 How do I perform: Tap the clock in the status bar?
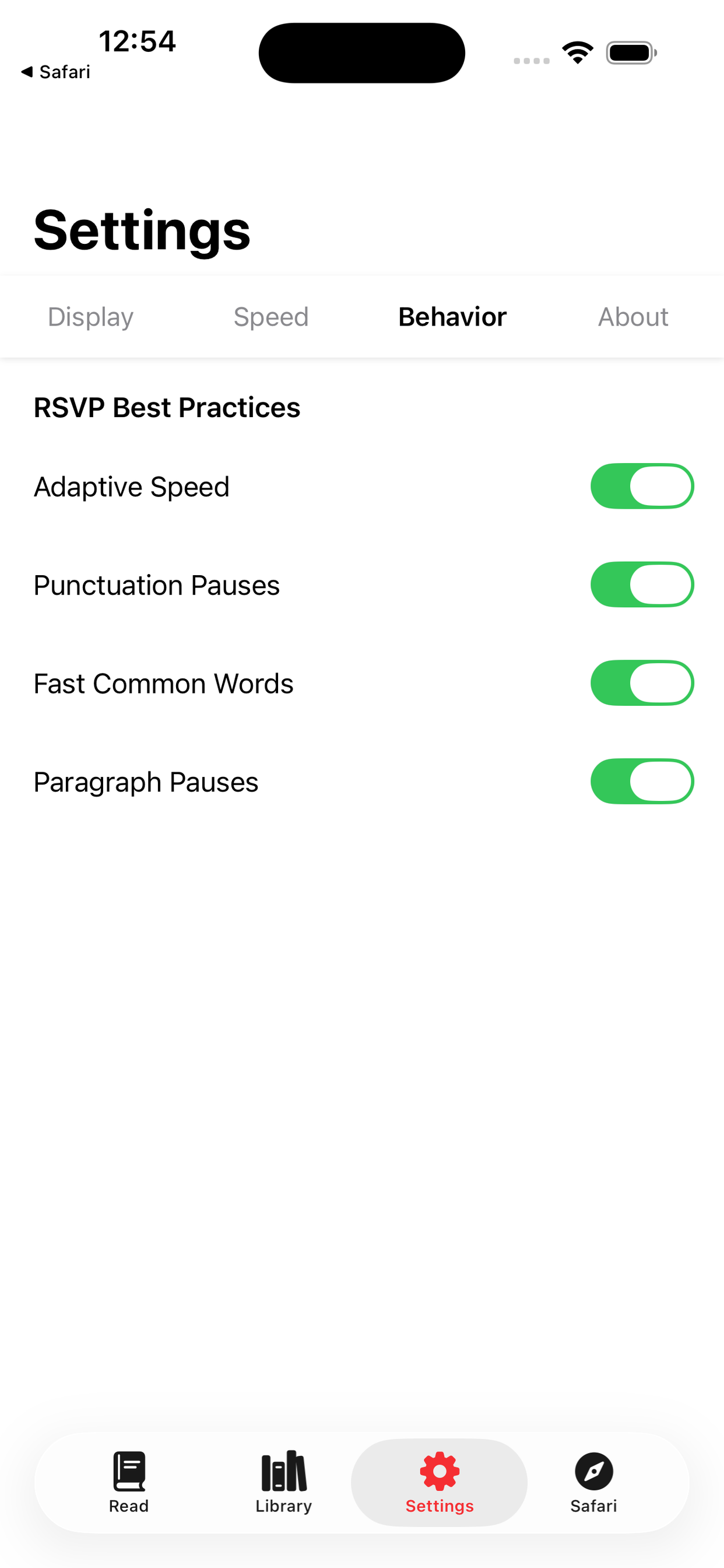coord(137,41)
